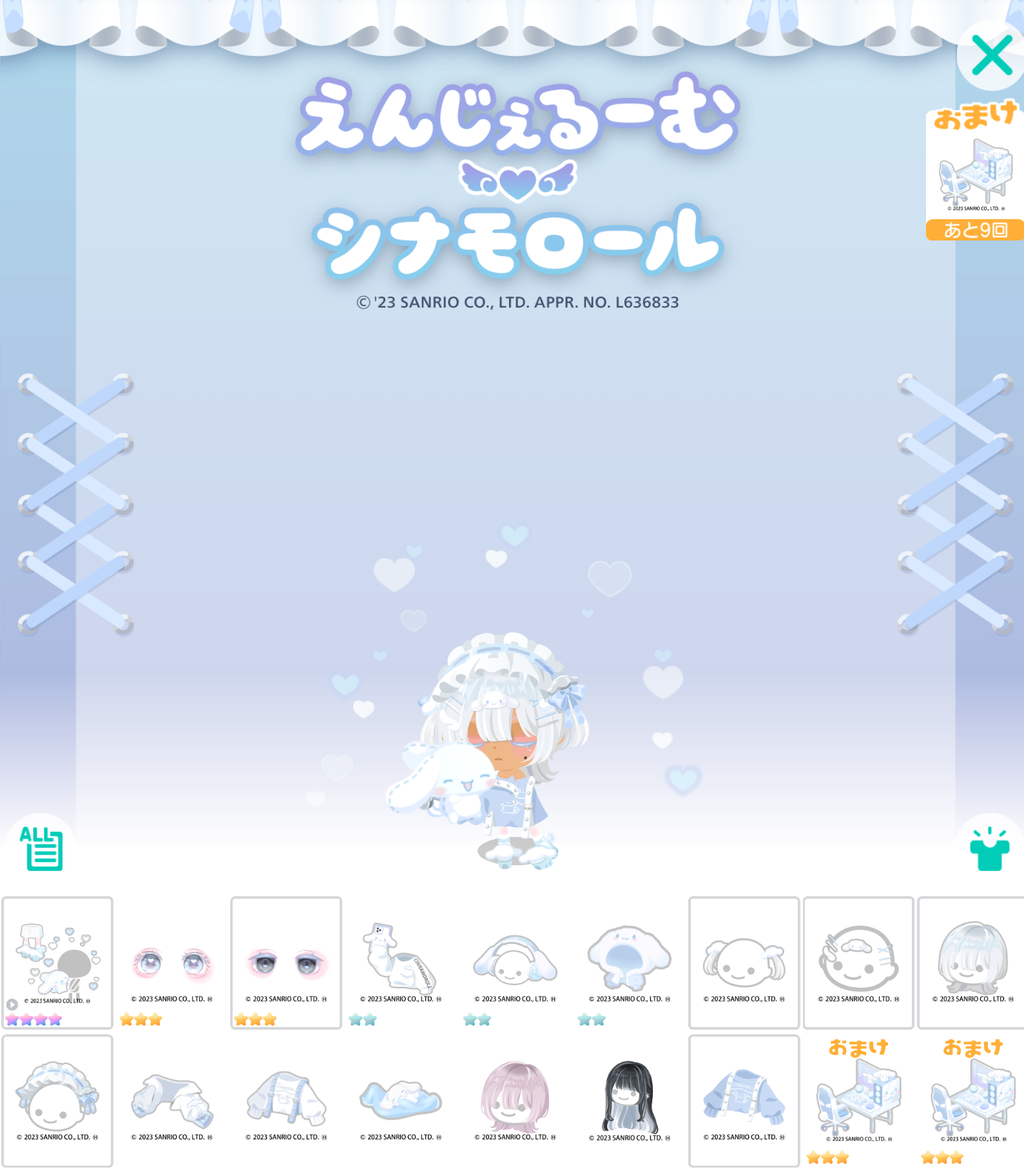Select the gray eyes with pink eyeshadow

click(x=286, y=964)
